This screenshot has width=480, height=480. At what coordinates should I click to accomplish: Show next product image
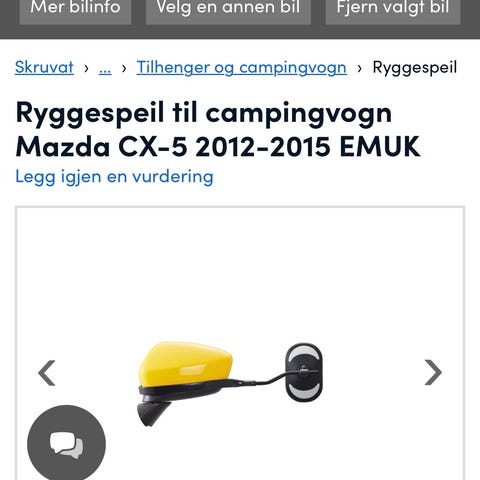click(x=433, y=372)
